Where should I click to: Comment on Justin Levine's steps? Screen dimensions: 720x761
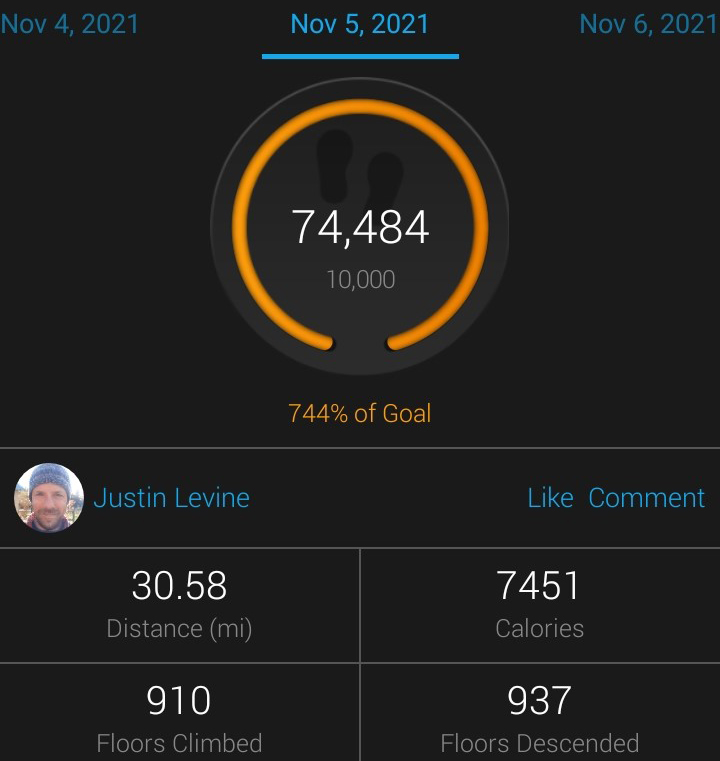click(647, 497)
